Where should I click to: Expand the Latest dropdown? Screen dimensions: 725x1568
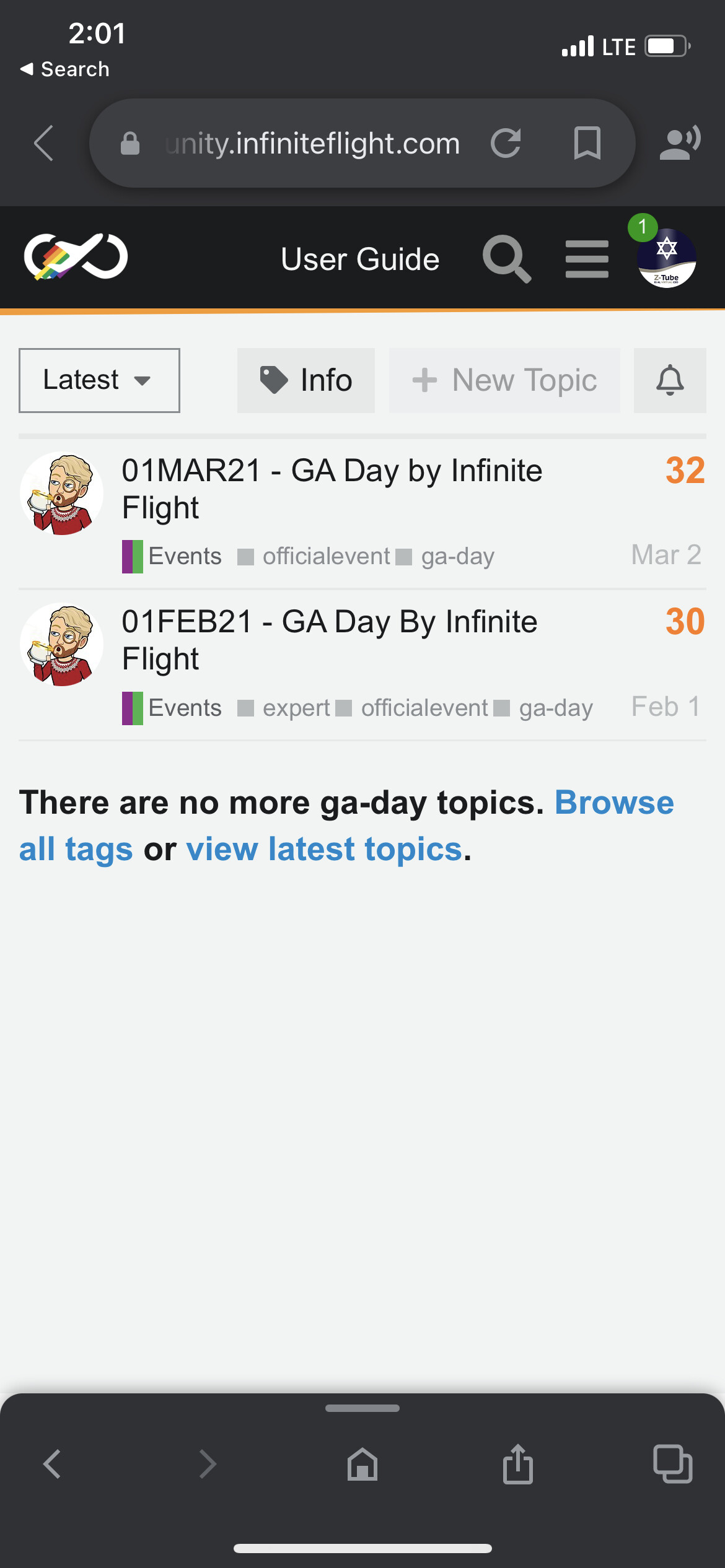point(99,380)
